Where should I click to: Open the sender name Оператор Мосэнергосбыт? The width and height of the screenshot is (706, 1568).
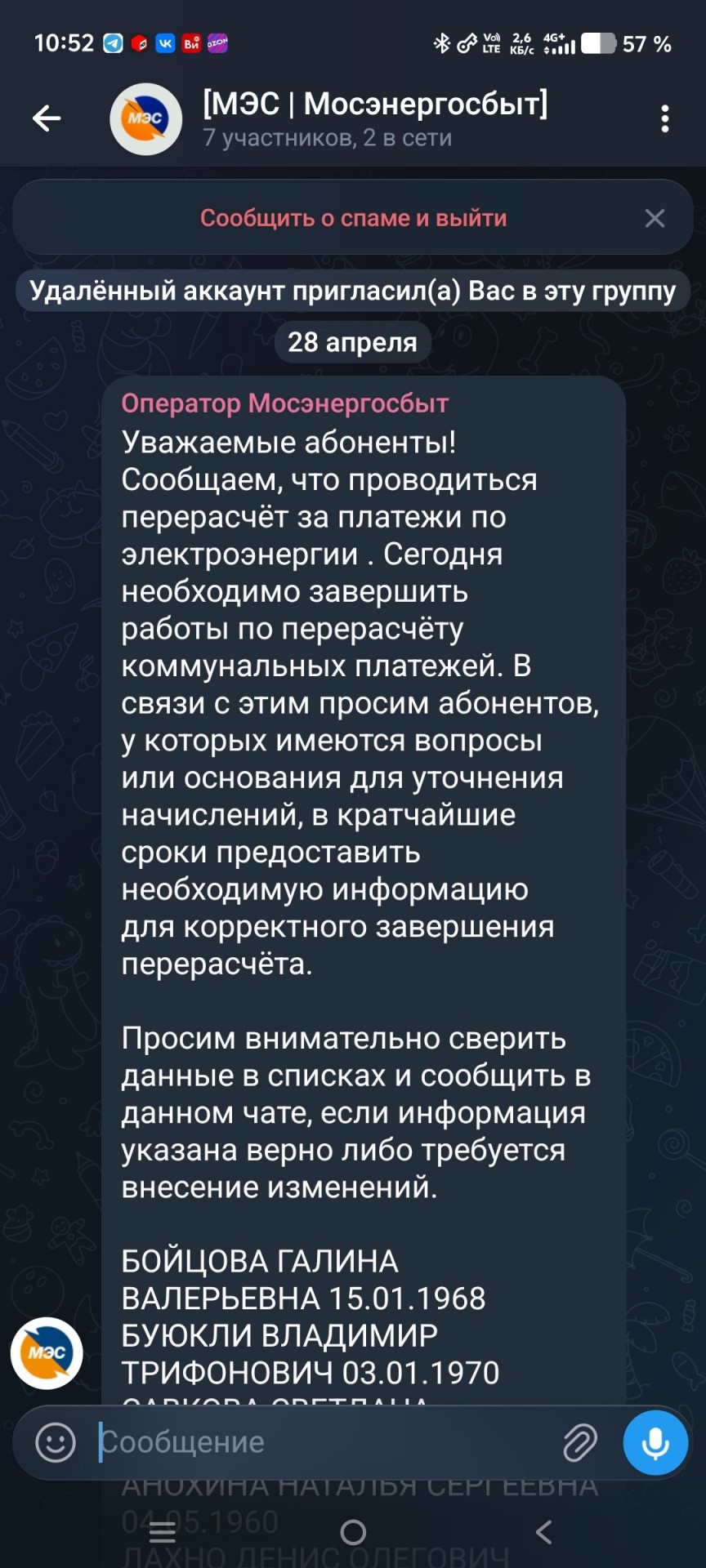tap(285, 403)
